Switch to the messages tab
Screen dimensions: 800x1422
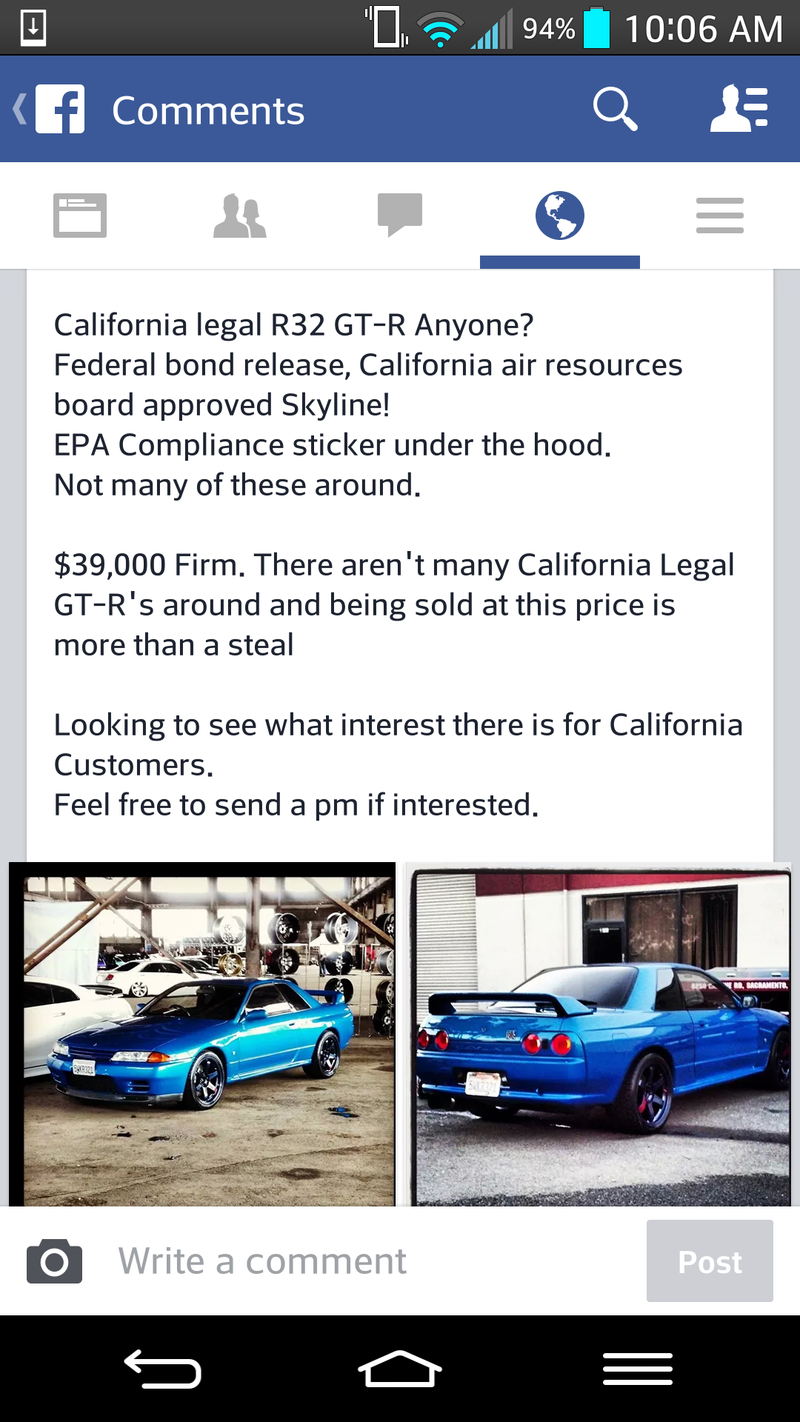pos(400,216)
